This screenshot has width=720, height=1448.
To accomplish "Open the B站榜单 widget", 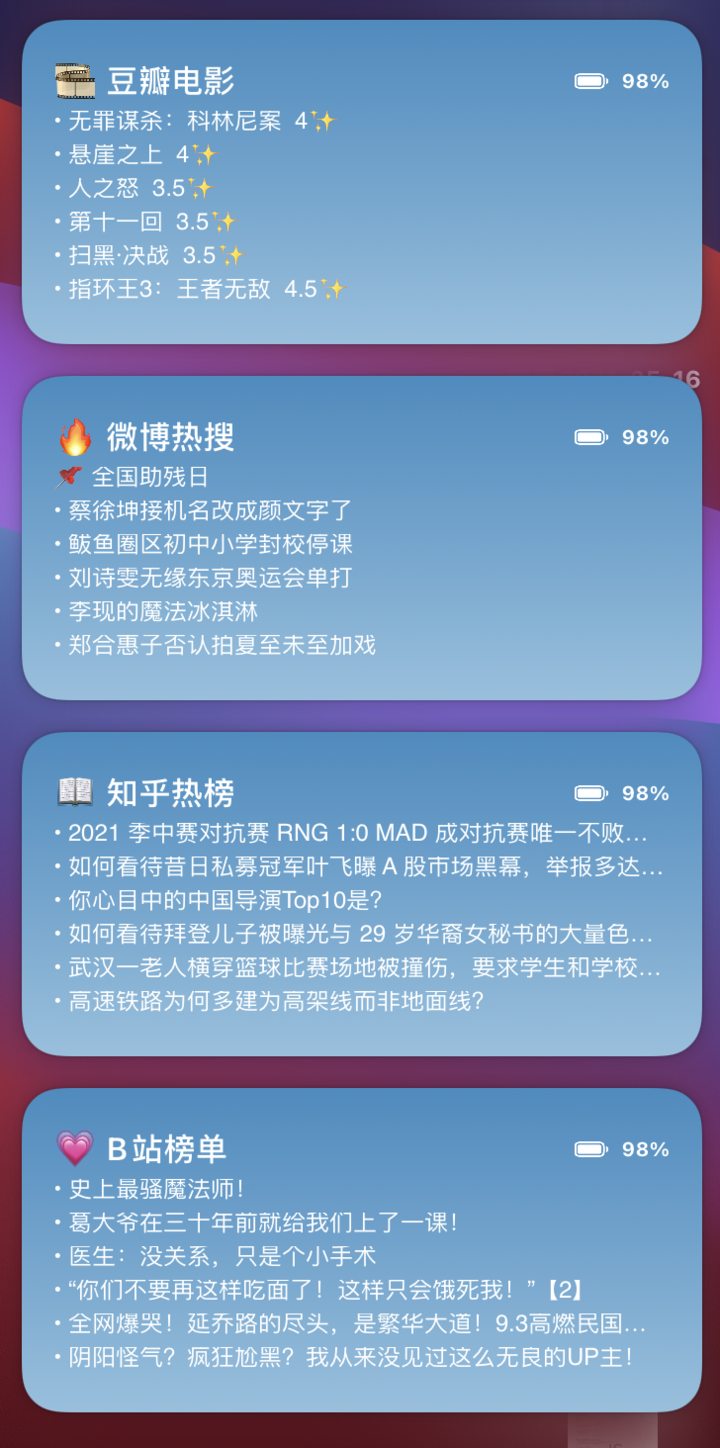I will click(361, 1250).
